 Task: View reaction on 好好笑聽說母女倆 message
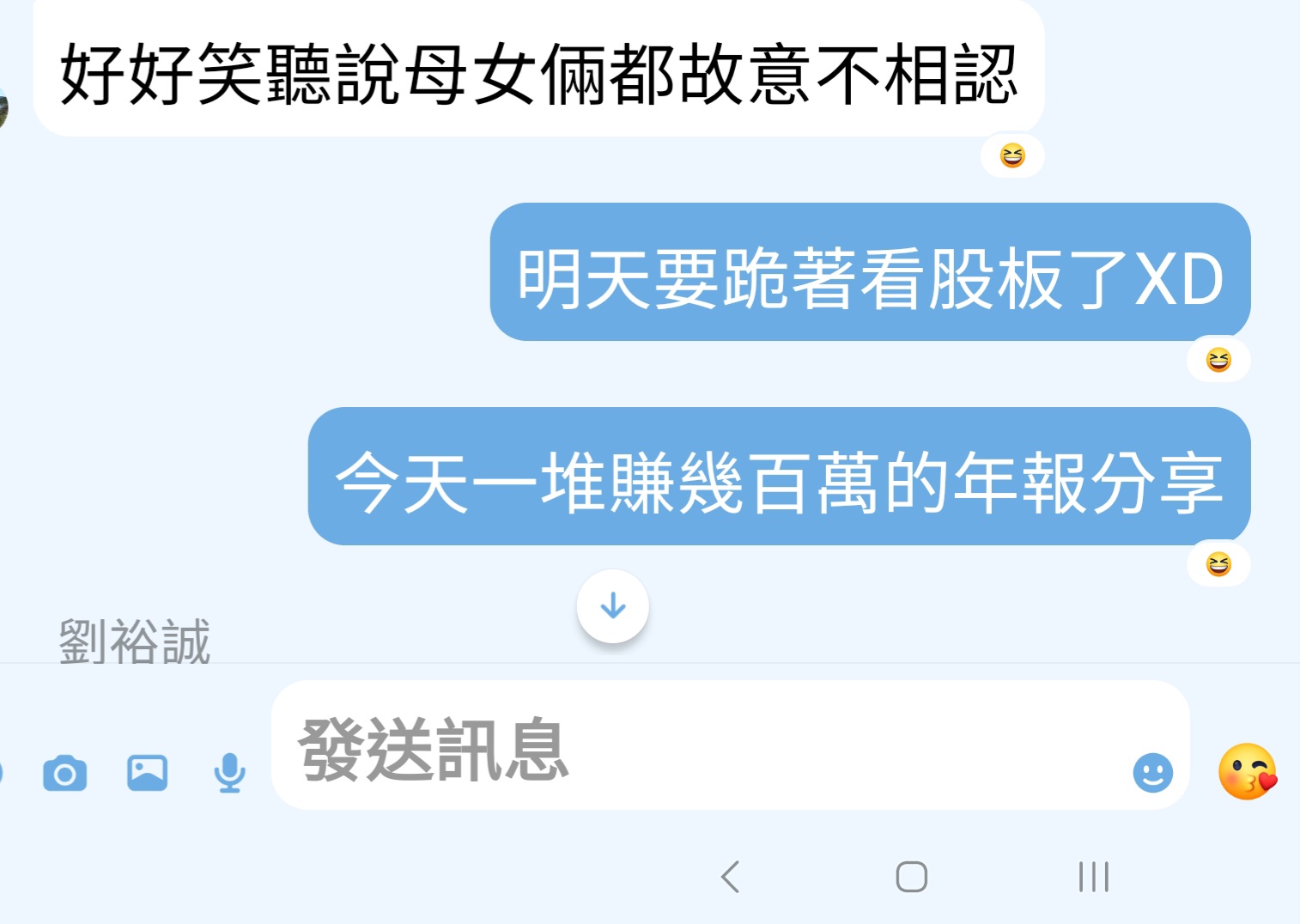[1012, 156]
